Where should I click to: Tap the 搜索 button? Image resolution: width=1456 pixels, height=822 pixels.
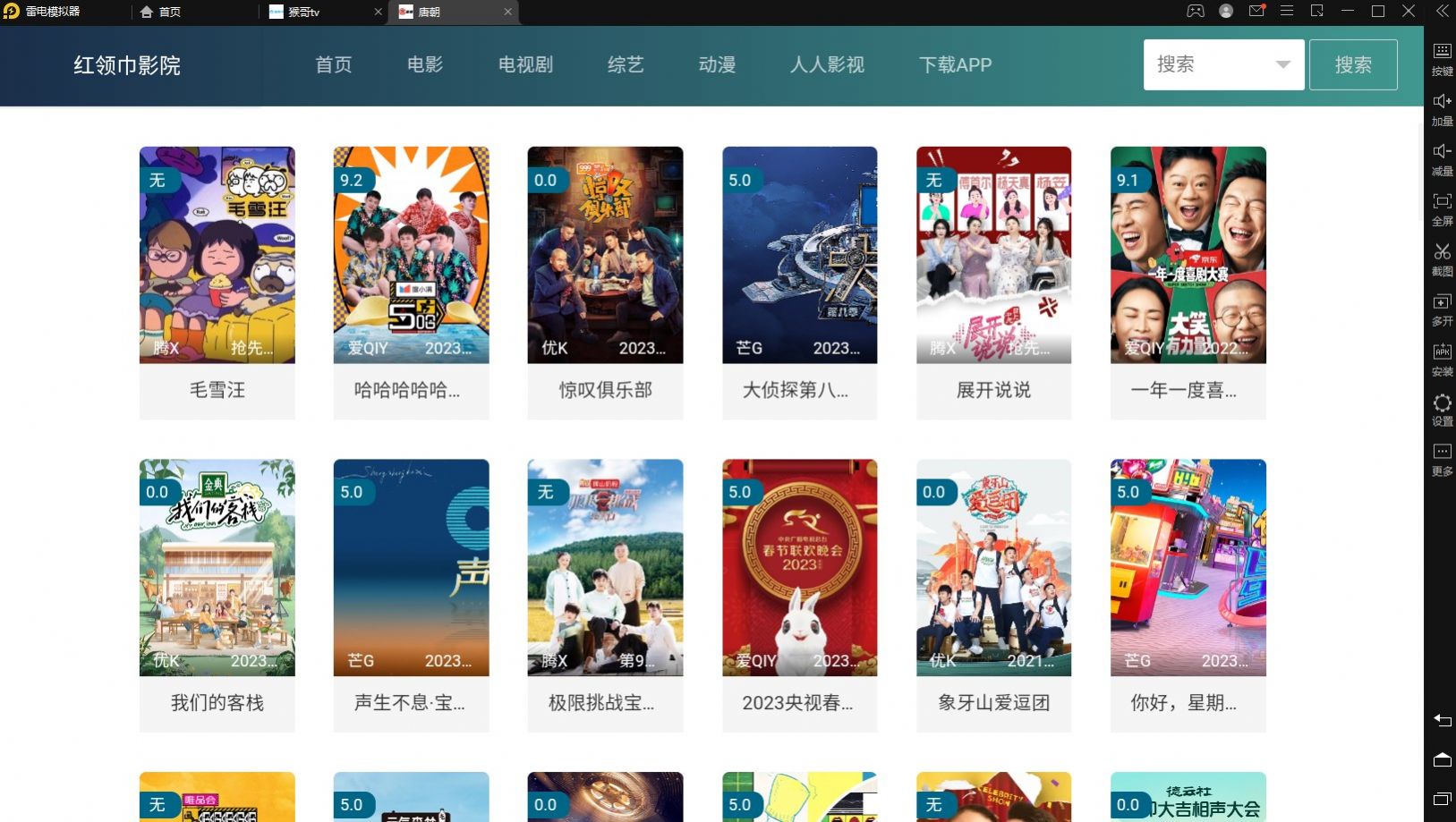pyautogui.click(x=1352, y=64)
